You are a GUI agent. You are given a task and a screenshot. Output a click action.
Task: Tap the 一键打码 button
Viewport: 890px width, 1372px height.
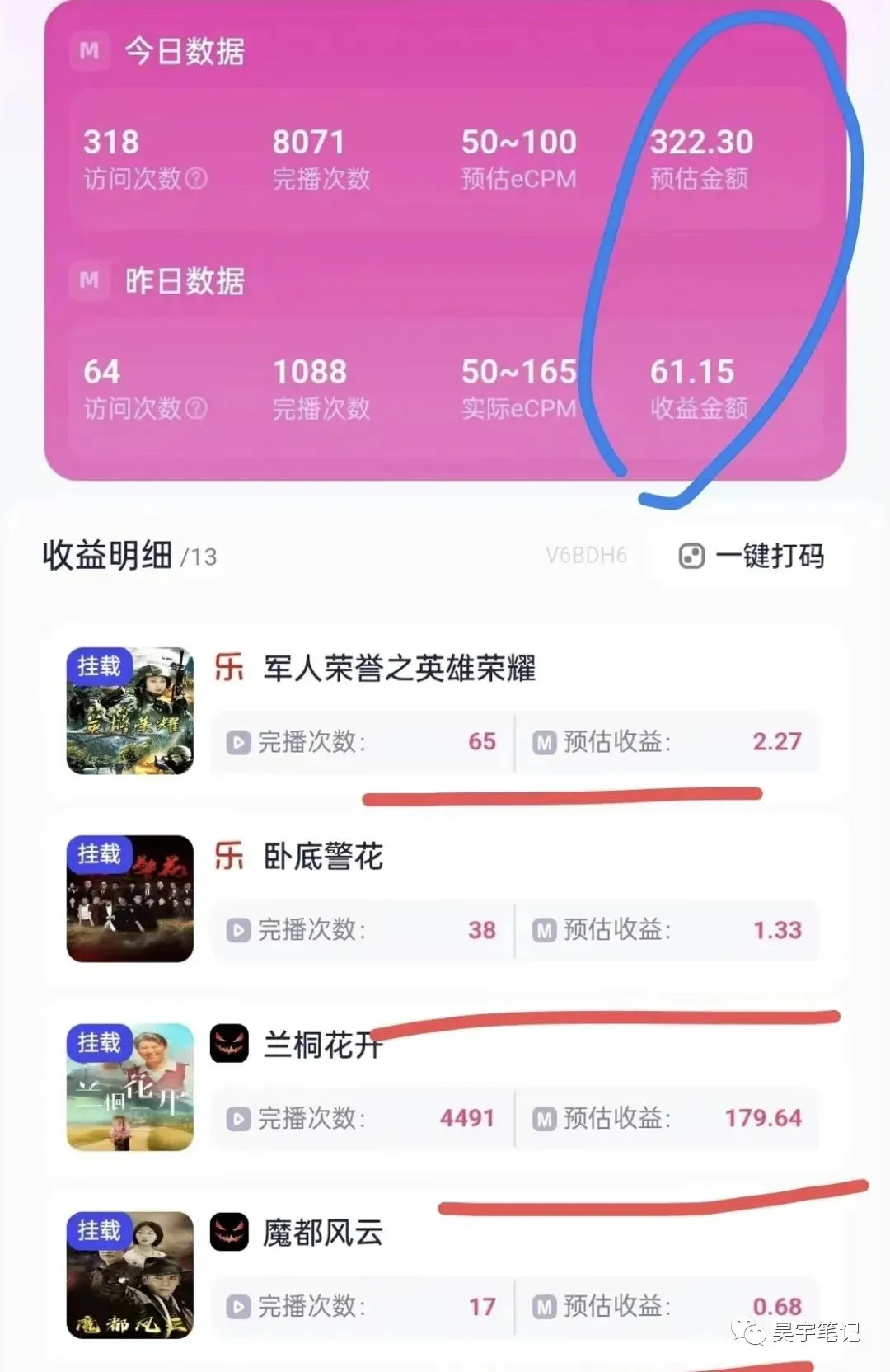pyautogui.click(x=751, y=557)
